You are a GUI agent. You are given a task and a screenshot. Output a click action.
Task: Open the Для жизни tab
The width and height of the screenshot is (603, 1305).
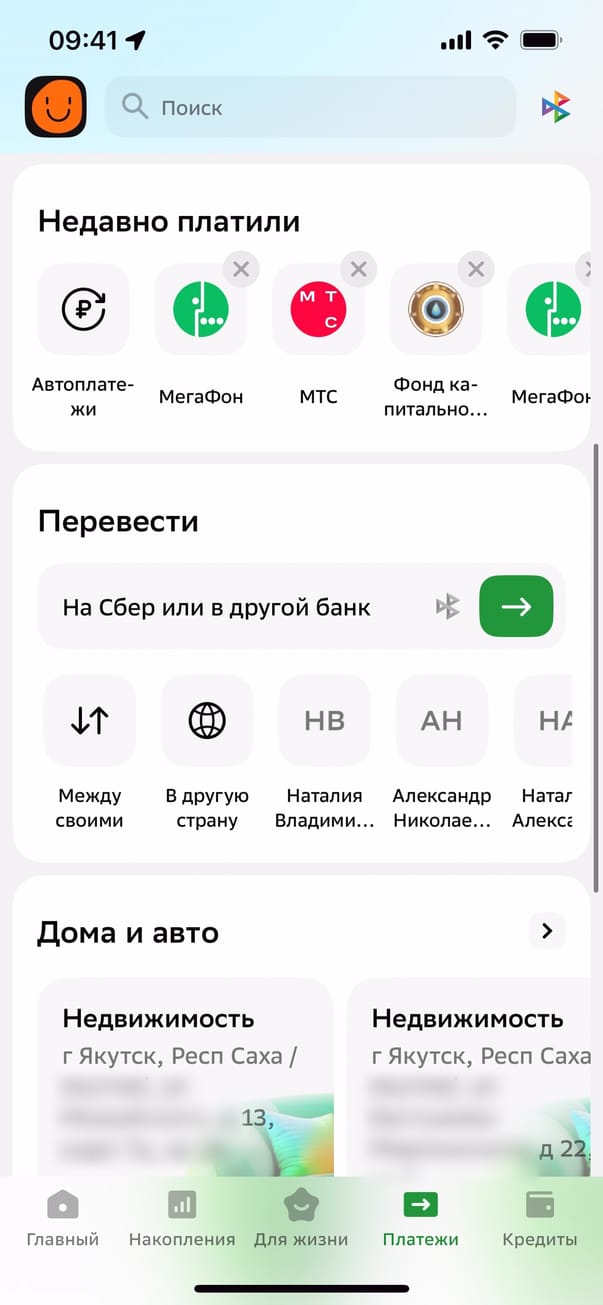coord(301,1218)
